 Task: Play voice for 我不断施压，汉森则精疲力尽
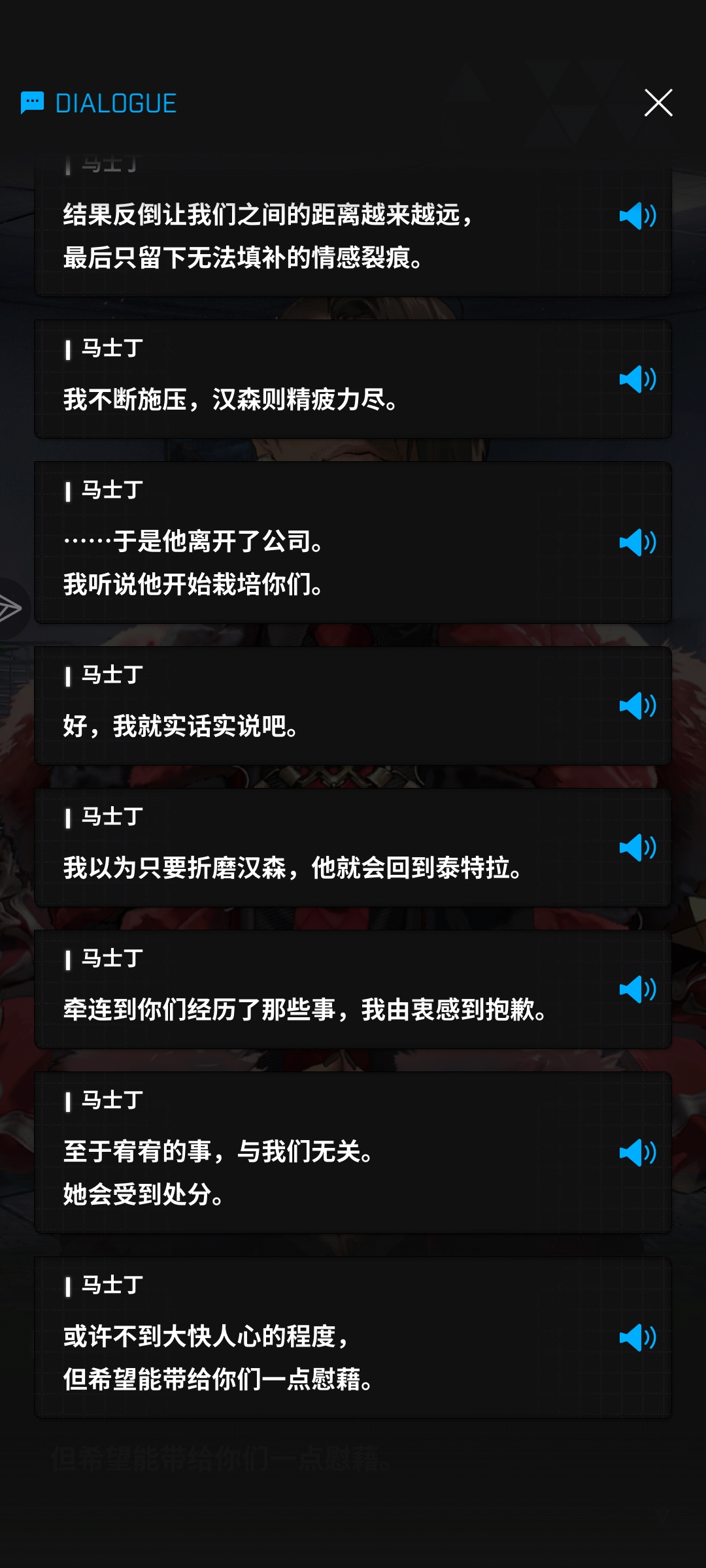click(637, 379)
